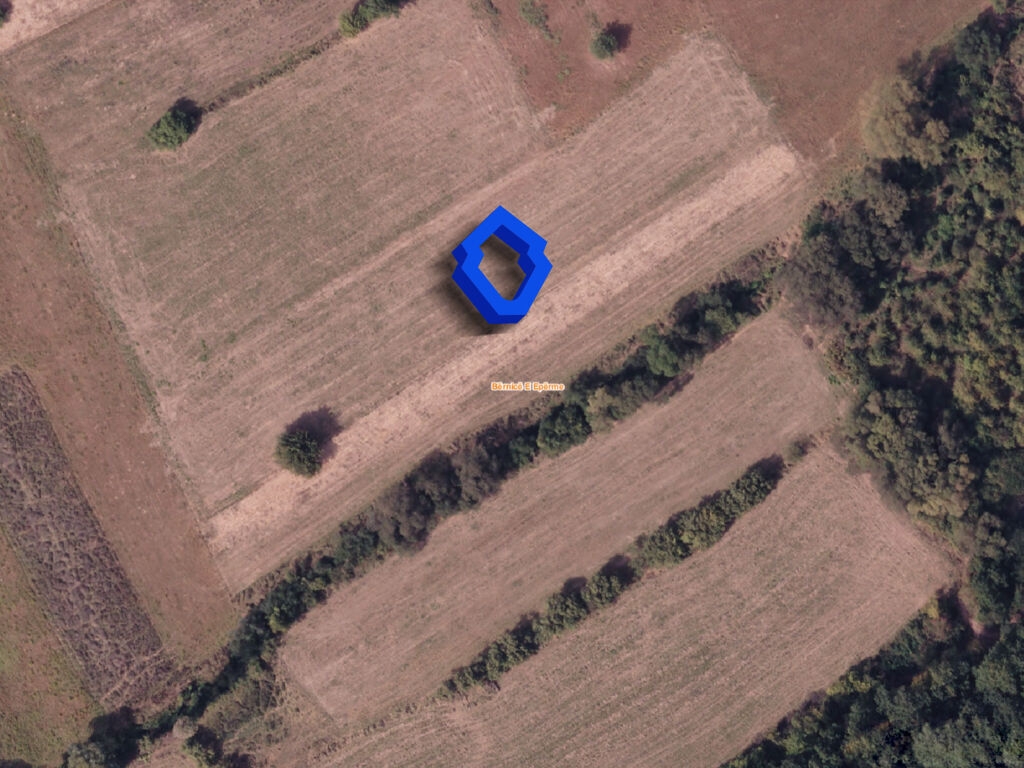
Task: Tap the Bërnicë E Epërme place label
Action: point(527,386)
